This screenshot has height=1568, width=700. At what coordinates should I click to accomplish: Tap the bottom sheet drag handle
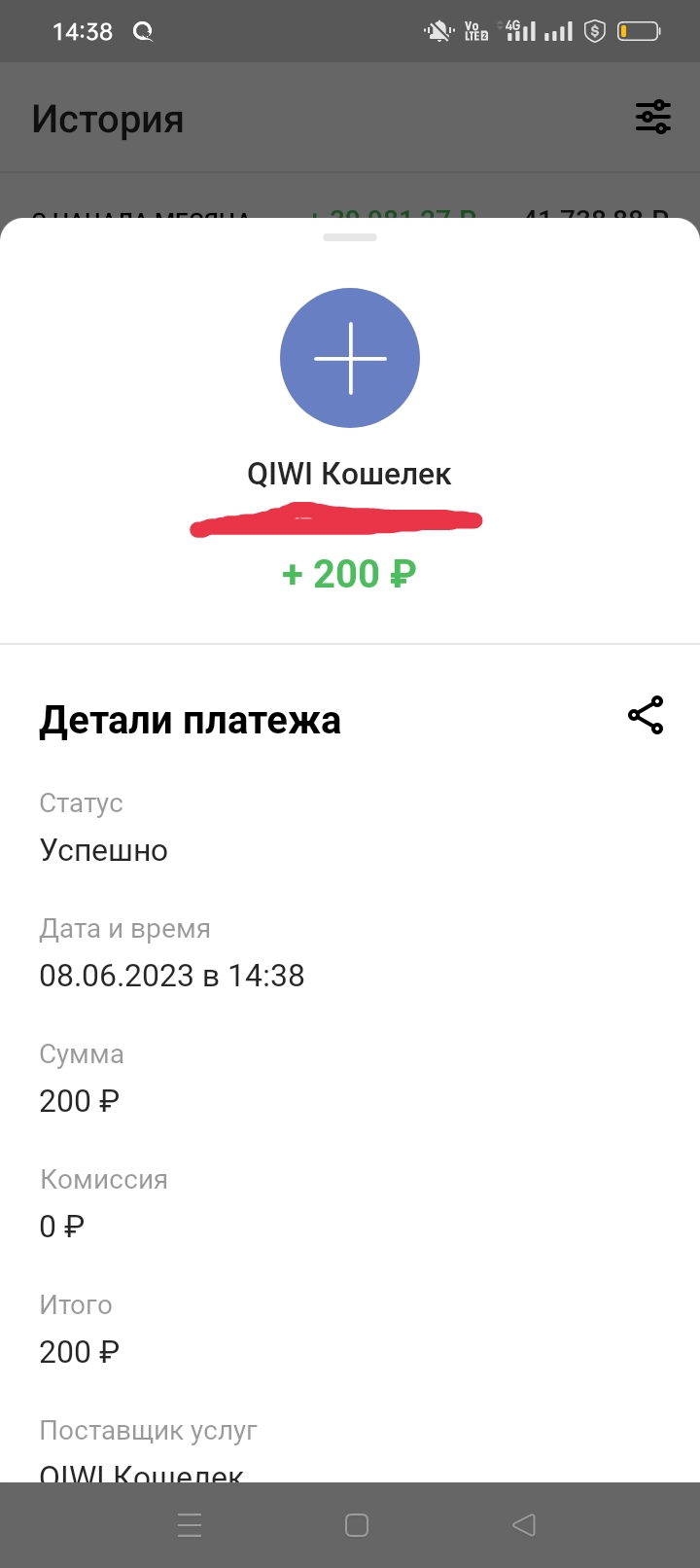tap(350, 237)
